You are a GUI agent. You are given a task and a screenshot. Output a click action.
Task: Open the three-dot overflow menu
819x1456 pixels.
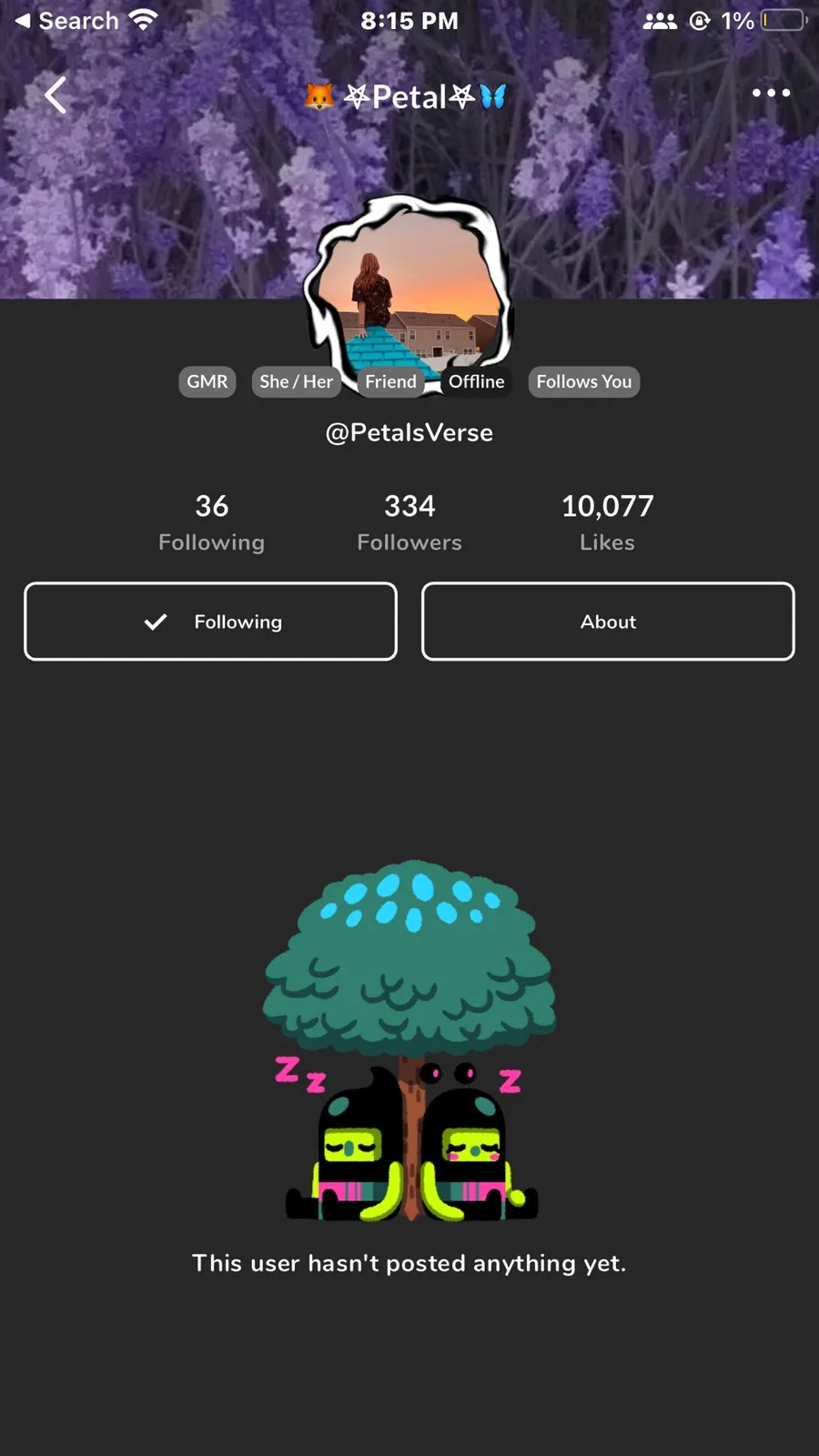tap(771, 93)
